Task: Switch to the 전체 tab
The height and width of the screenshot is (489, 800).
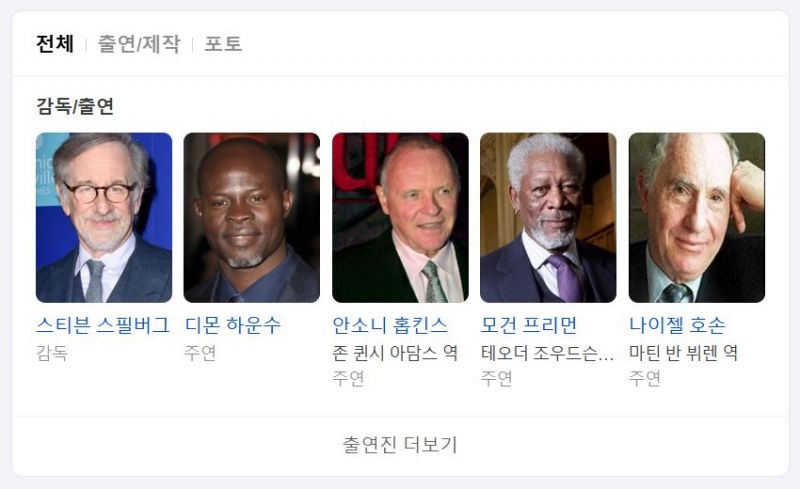Action: [55, 44]
